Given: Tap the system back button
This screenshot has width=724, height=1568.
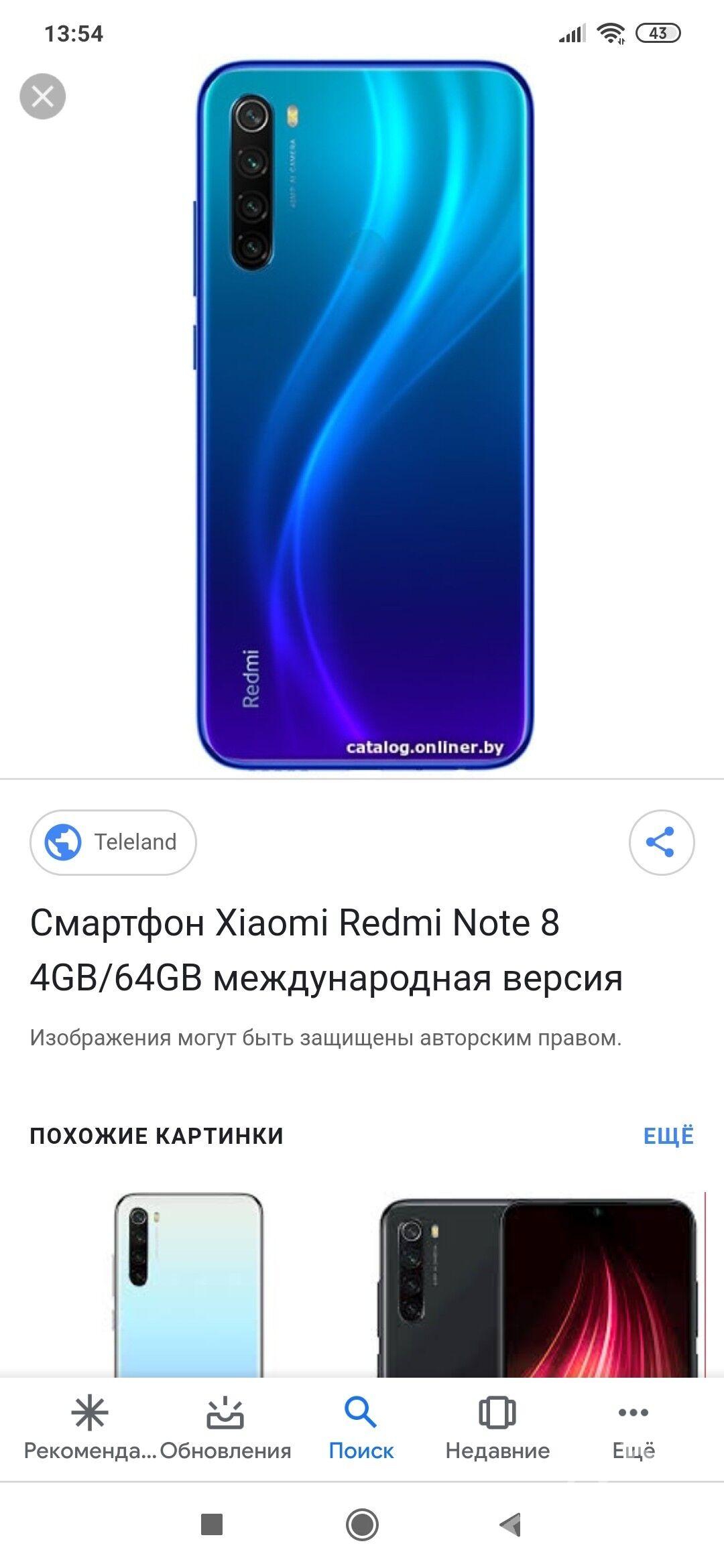Looking at the screenshot, I should click(x=511, y=1526).
